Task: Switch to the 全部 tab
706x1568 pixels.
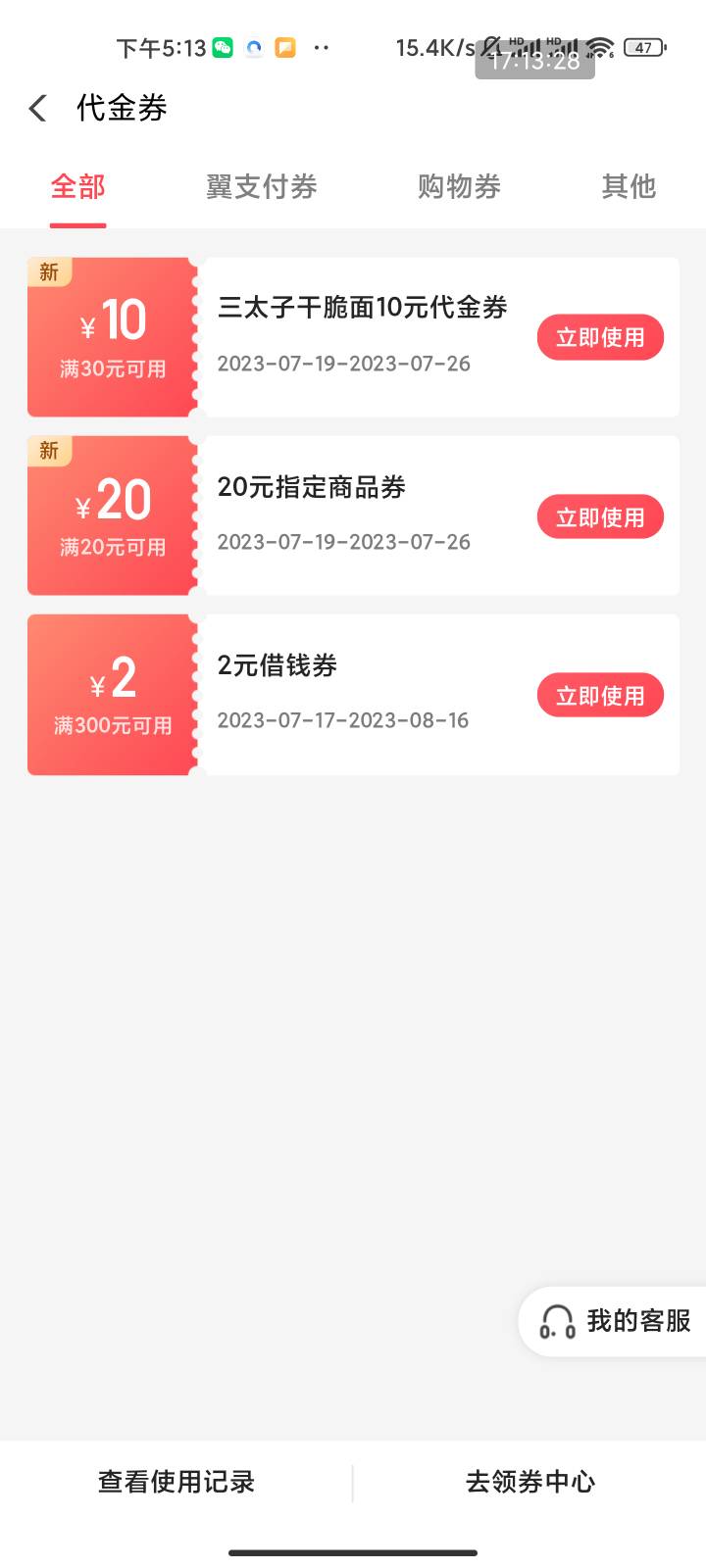Action: click(x=78, y=186)
